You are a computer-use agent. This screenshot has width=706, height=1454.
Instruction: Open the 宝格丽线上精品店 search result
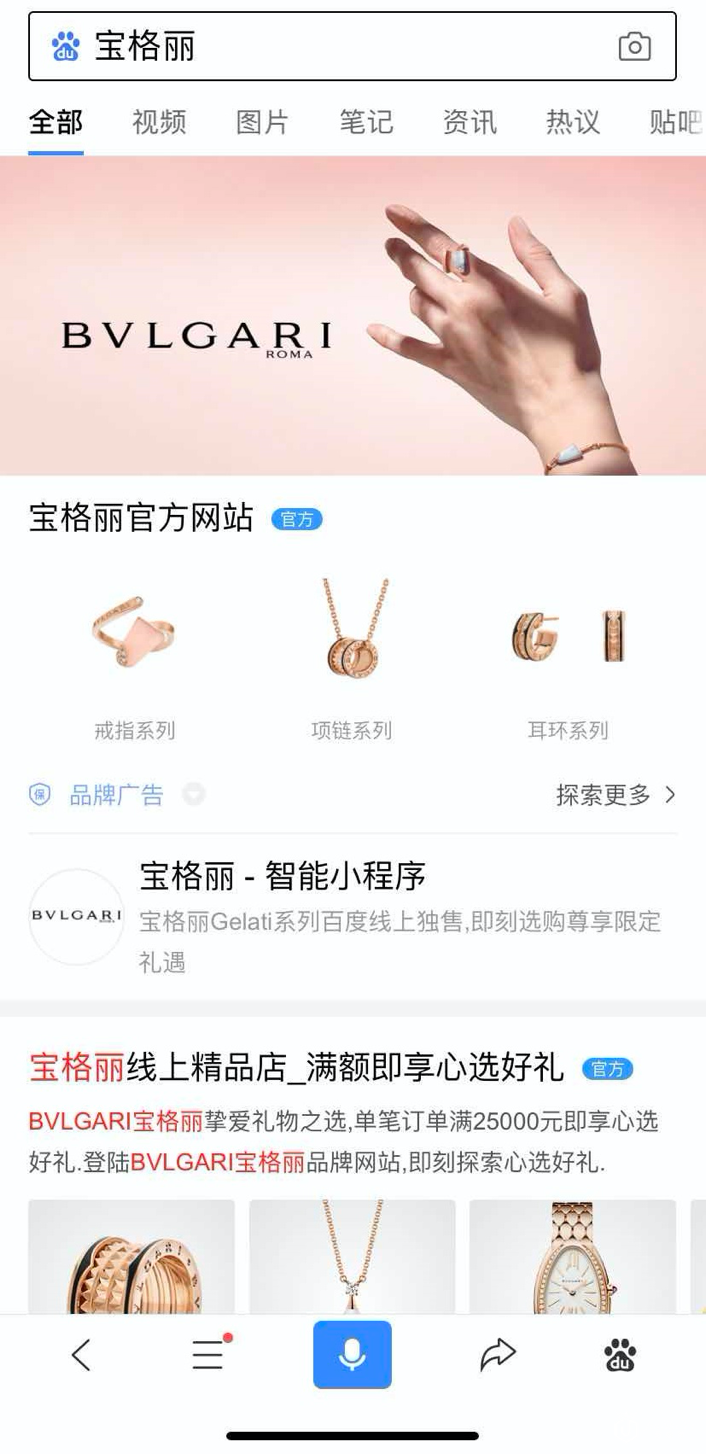click(x=297, y=1068)
